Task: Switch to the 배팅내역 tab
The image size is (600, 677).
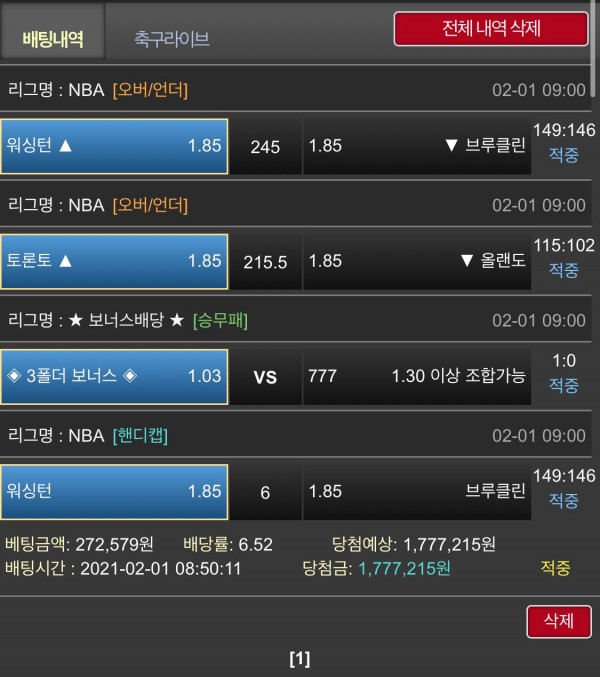Action: (53, 38)
